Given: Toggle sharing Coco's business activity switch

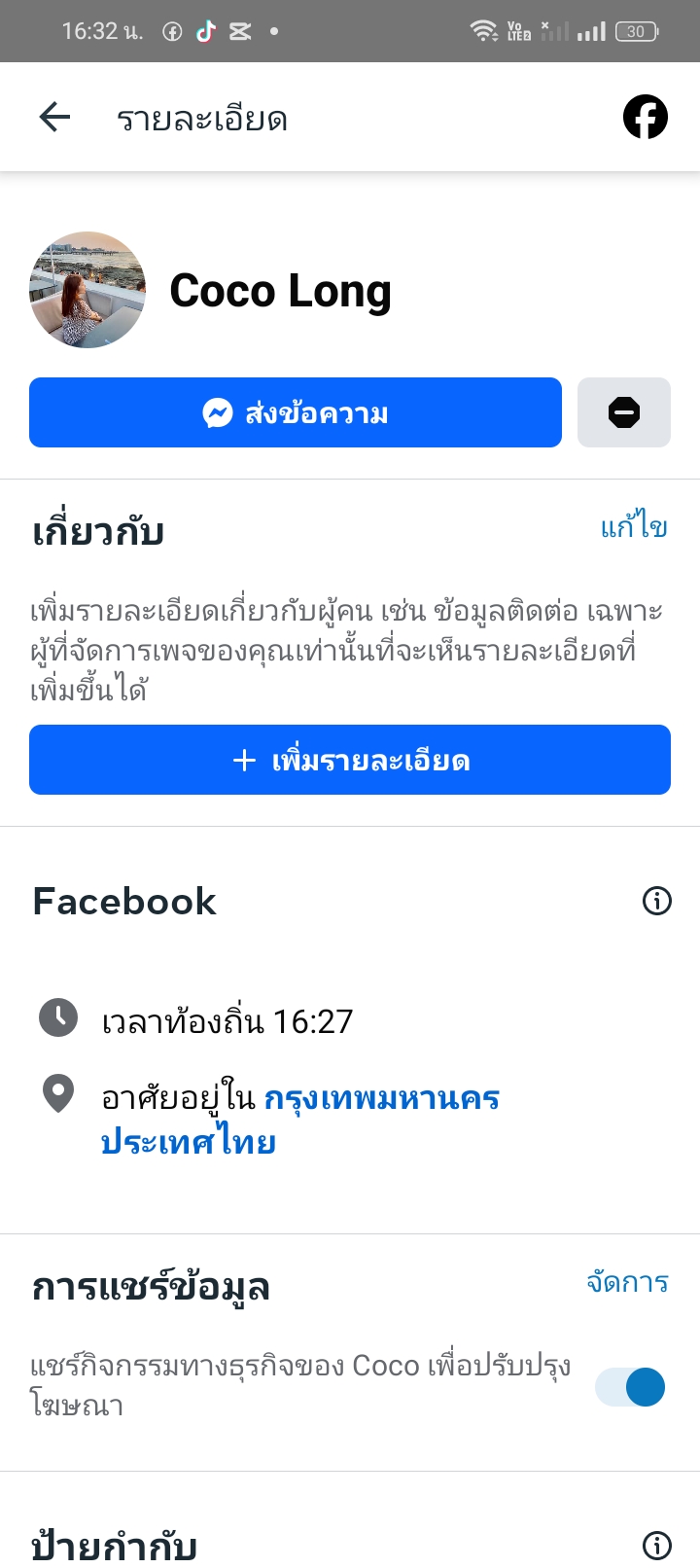Looking at the screenshot, I should [x=630, y=1386].
